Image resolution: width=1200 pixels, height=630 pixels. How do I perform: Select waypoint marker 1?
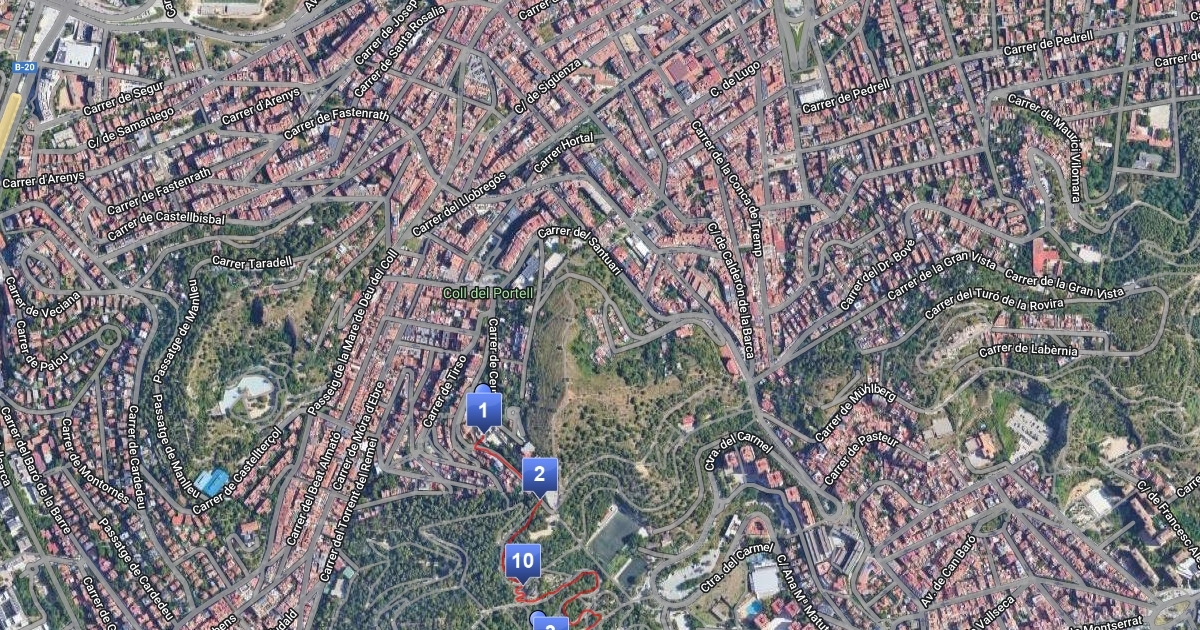[x=484, y=409]
